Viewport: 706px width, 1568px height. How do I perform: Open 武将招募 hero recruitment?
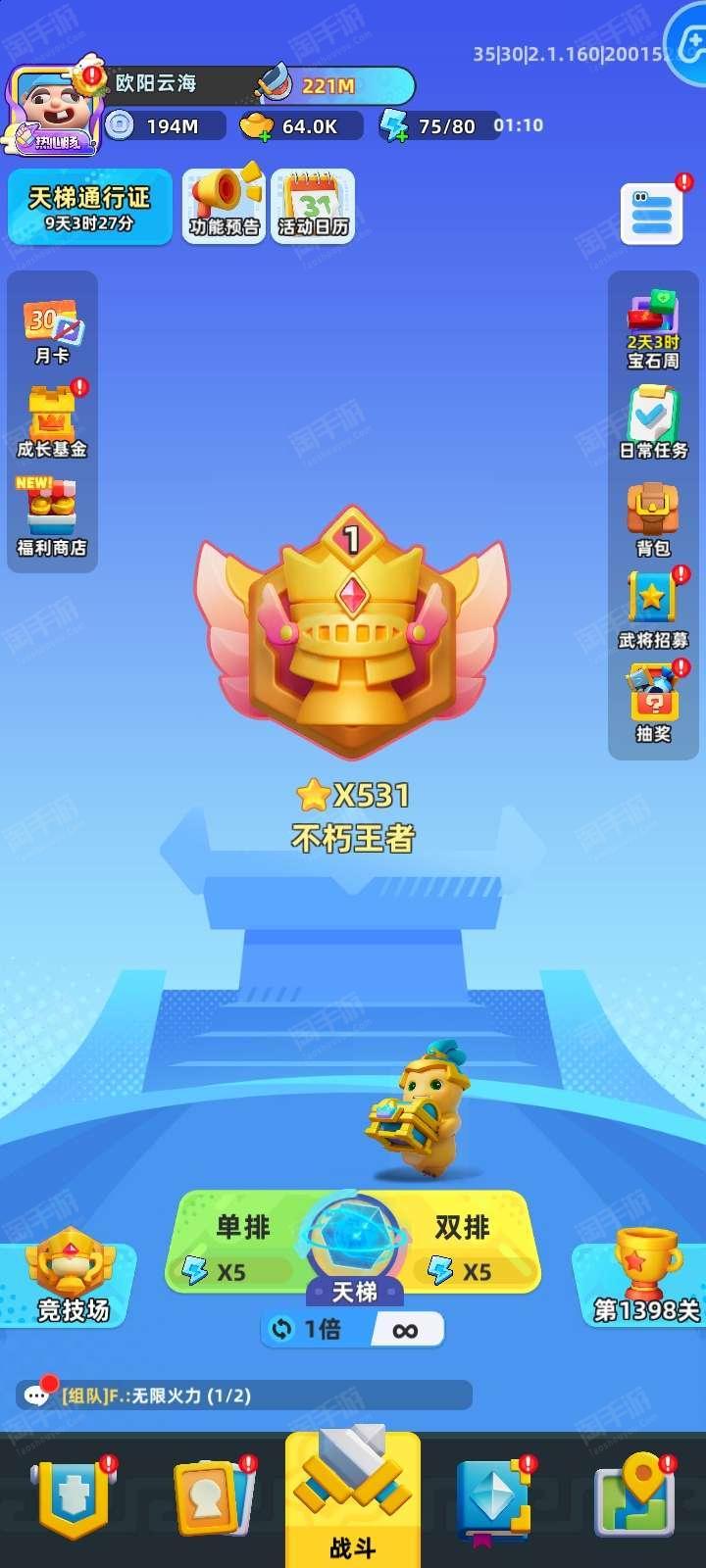coord(653,611)
